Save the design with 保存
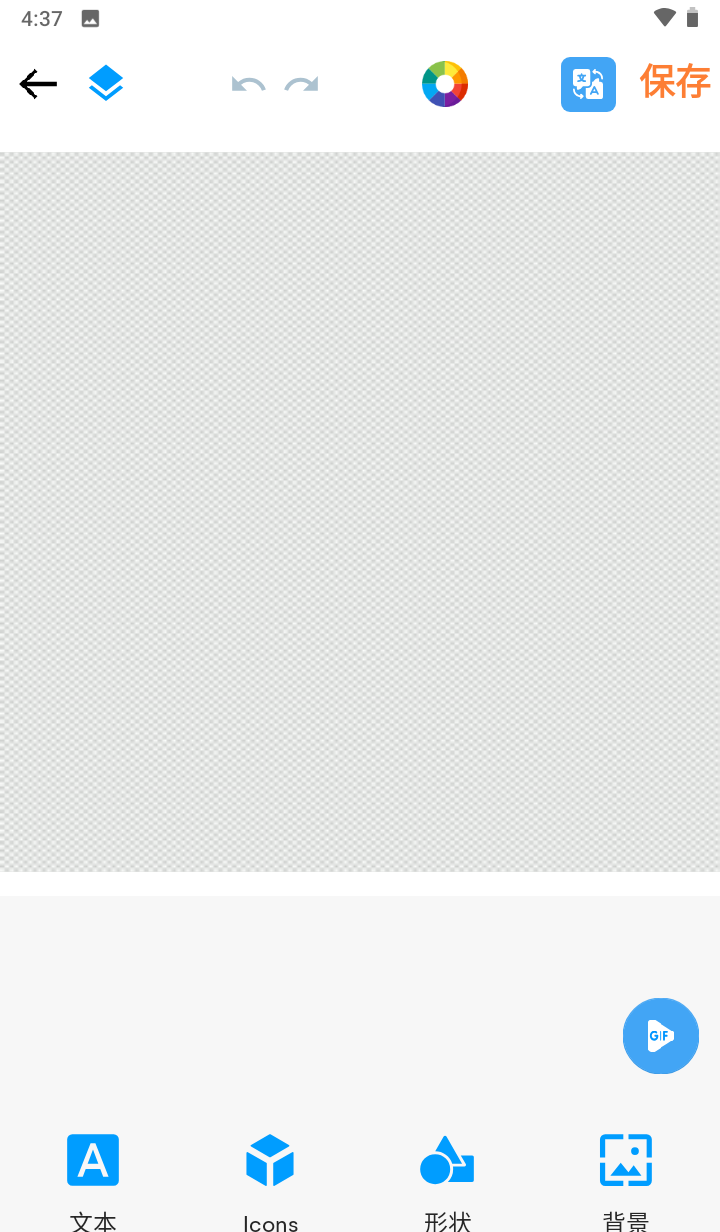The image size is (720, 1232). [x=675, y=82]
